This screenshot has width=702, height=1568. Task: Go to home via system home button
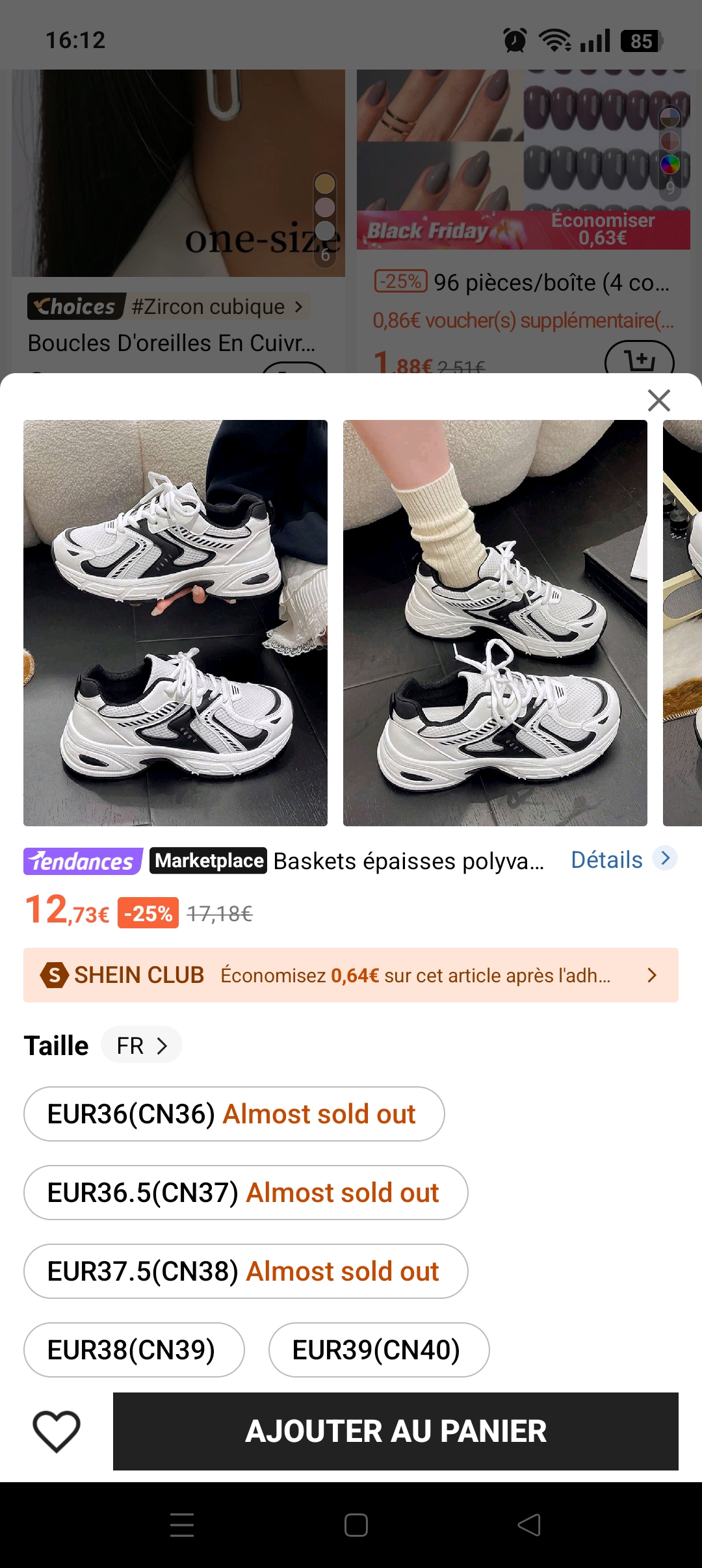(x=356, y=1524)
